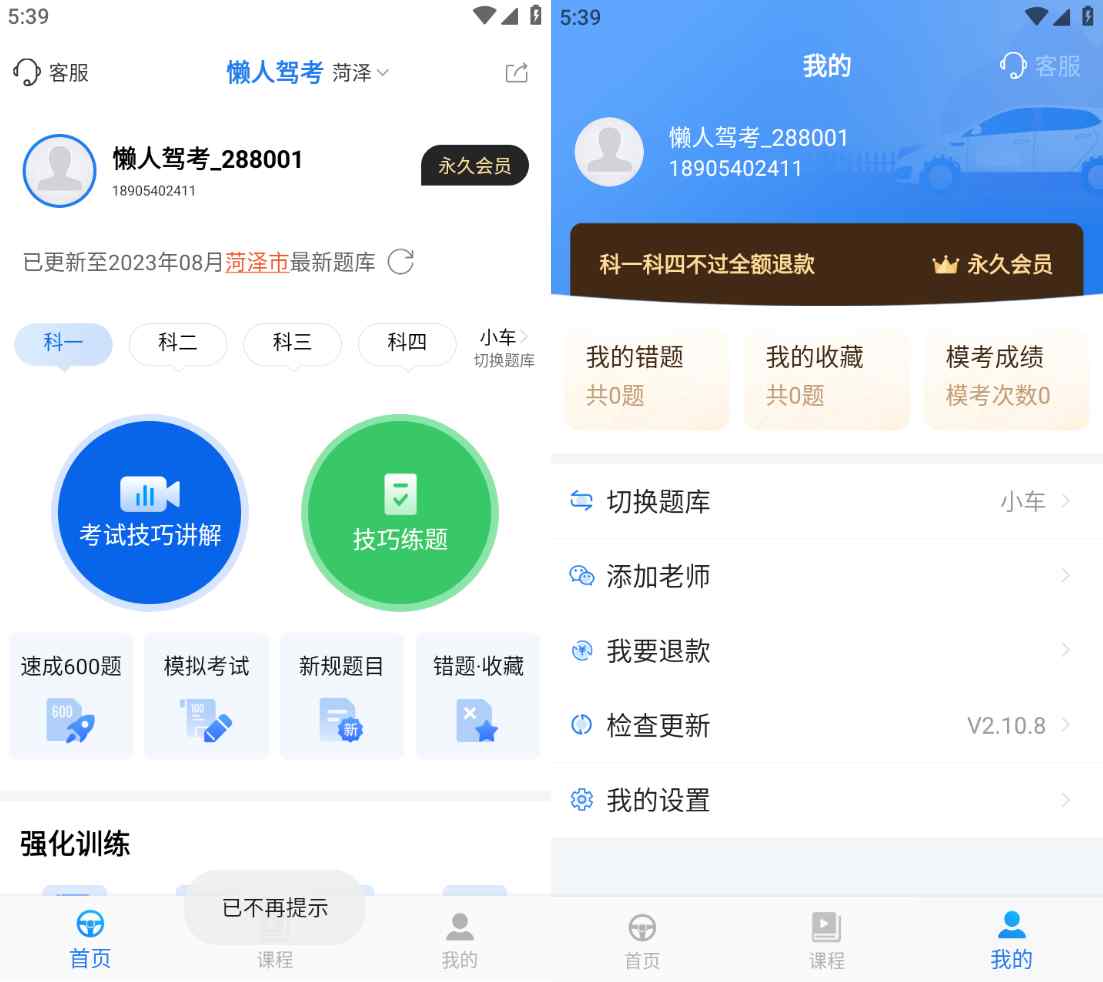Open 考试技巧讲解 video lessons
The width and height of the screenshot is (1103, 982).
[x=150, y=513]
